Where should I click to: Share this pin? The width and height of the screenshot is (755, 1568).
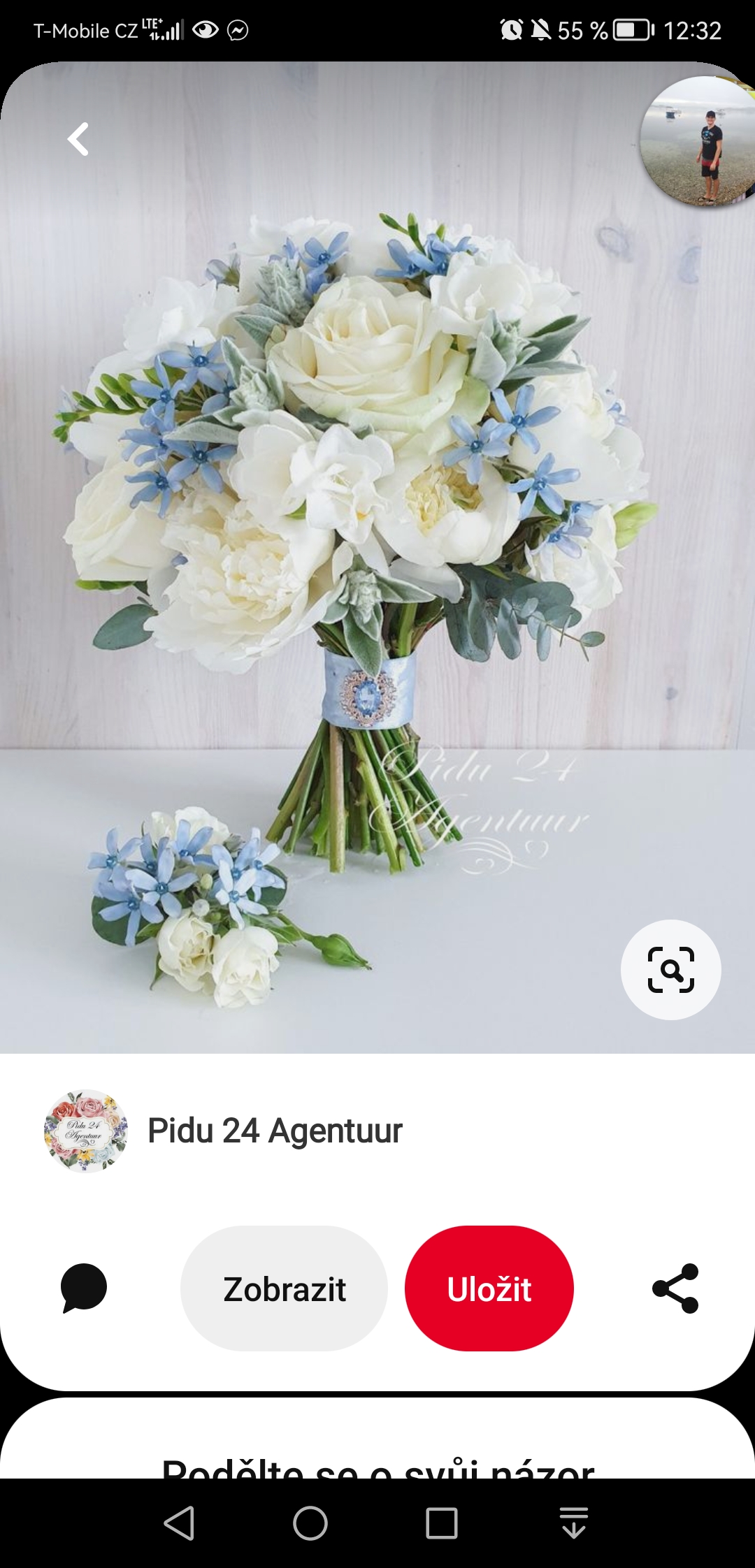click(x=675, y=1288)
